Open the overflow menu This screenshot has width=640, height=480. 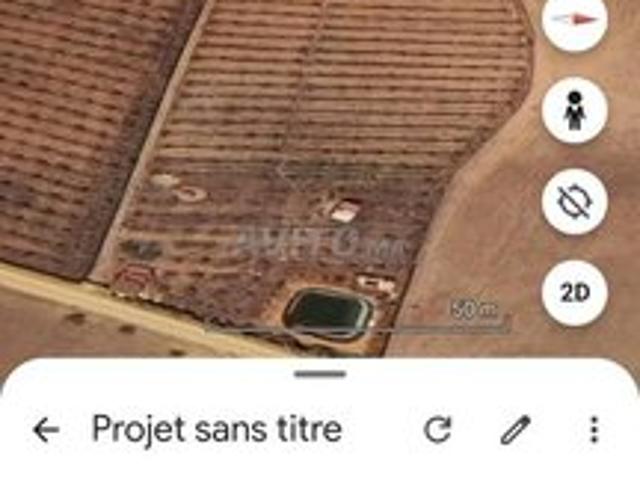pos(594,430)
